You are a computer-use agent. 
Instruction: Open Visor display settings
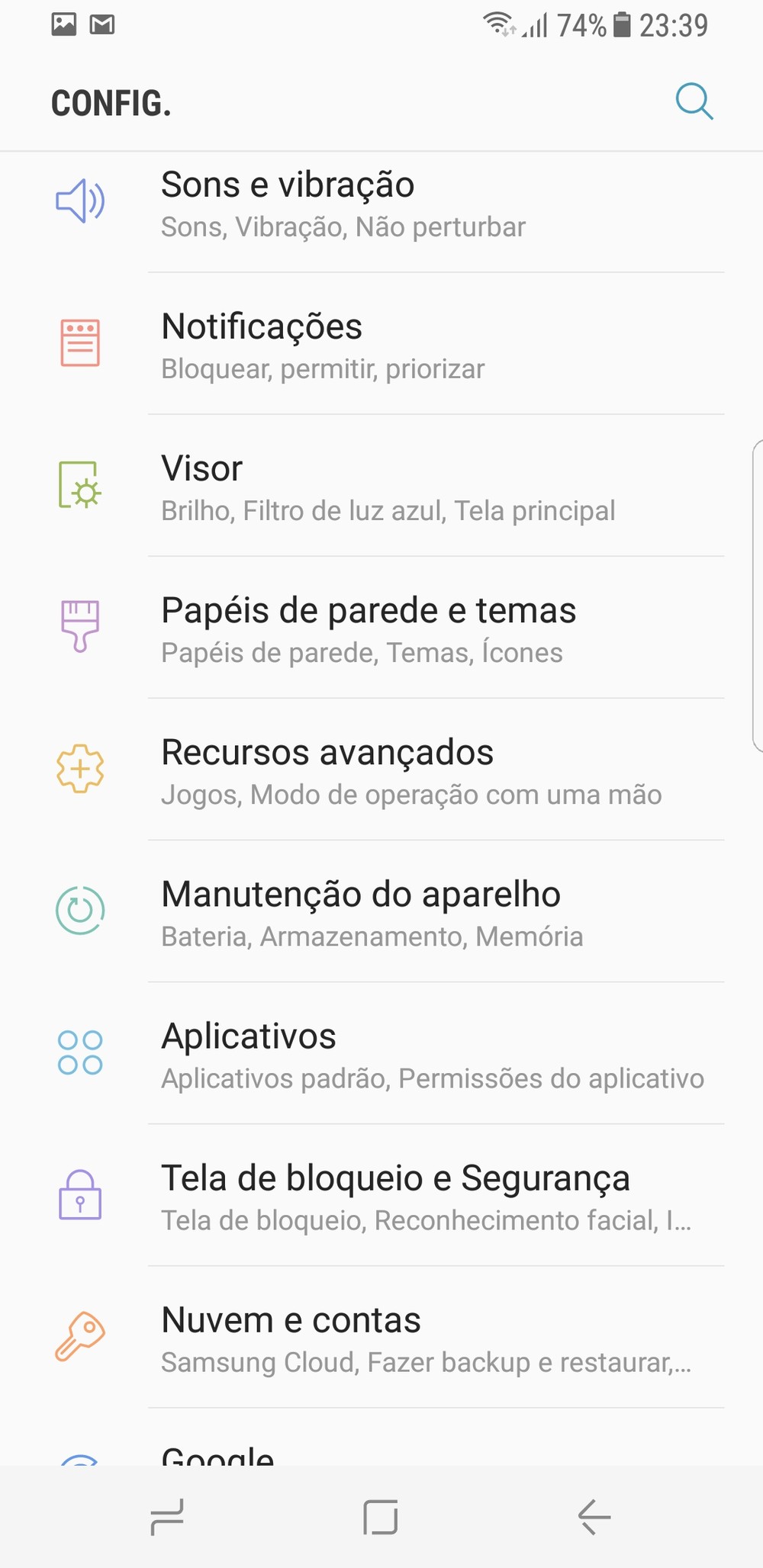click(x=381, y=487)
